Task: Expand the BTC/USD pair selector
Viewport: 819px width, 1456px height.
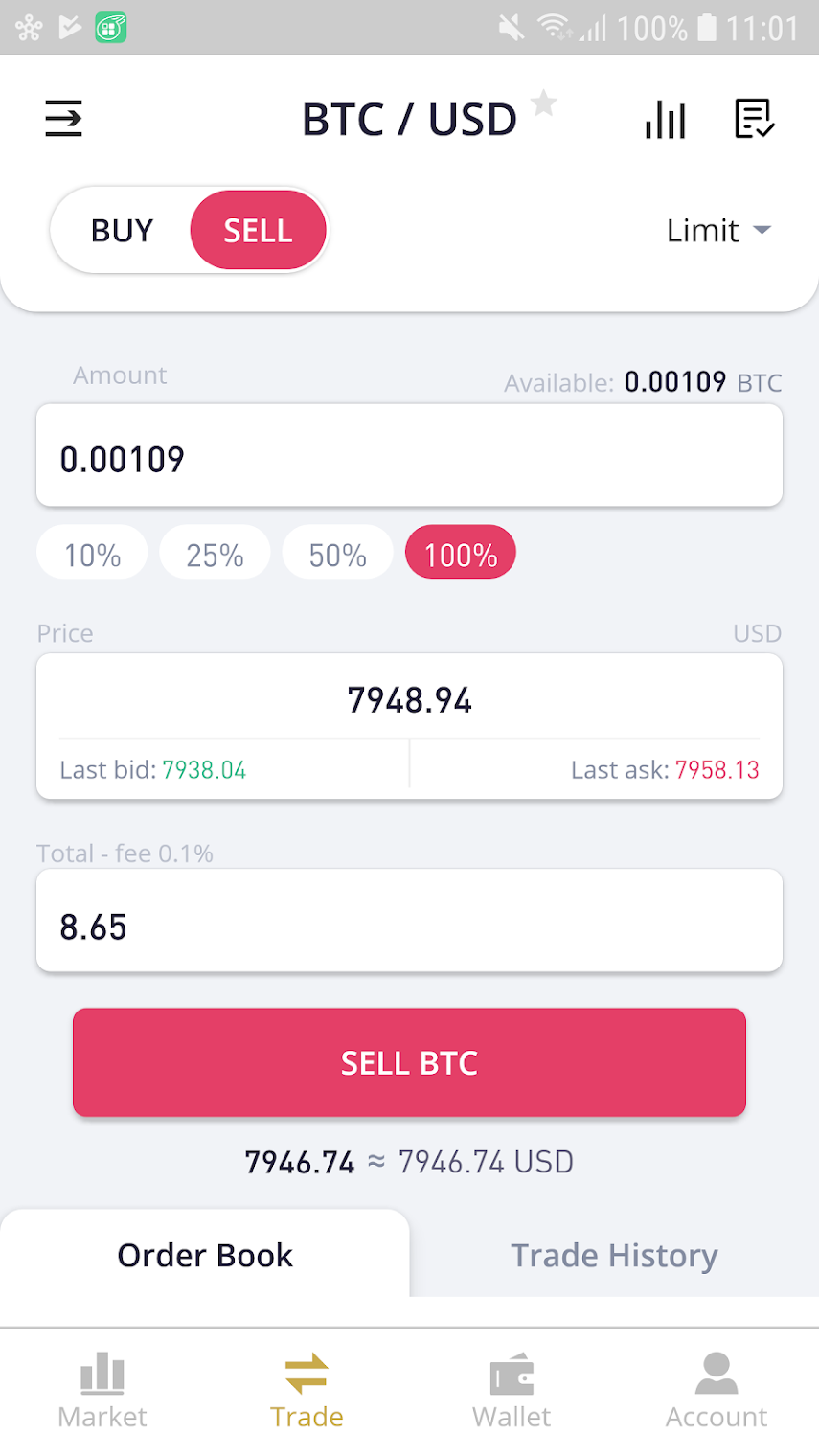Action: pos(410,118)
